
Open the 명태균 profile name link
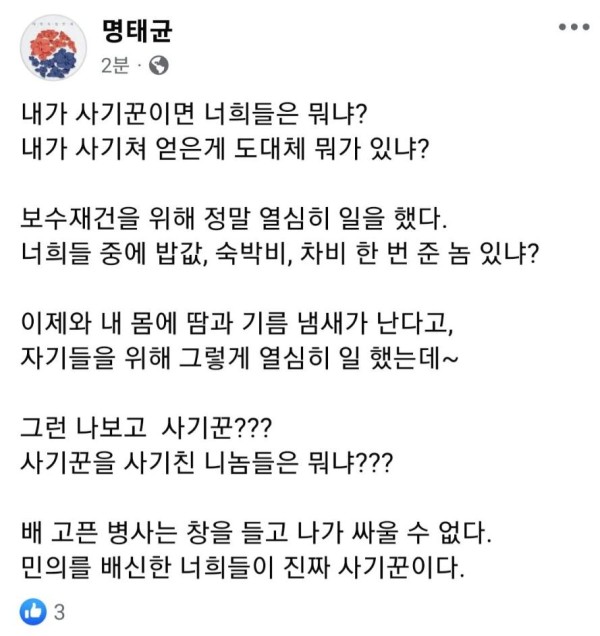point(136,31)
